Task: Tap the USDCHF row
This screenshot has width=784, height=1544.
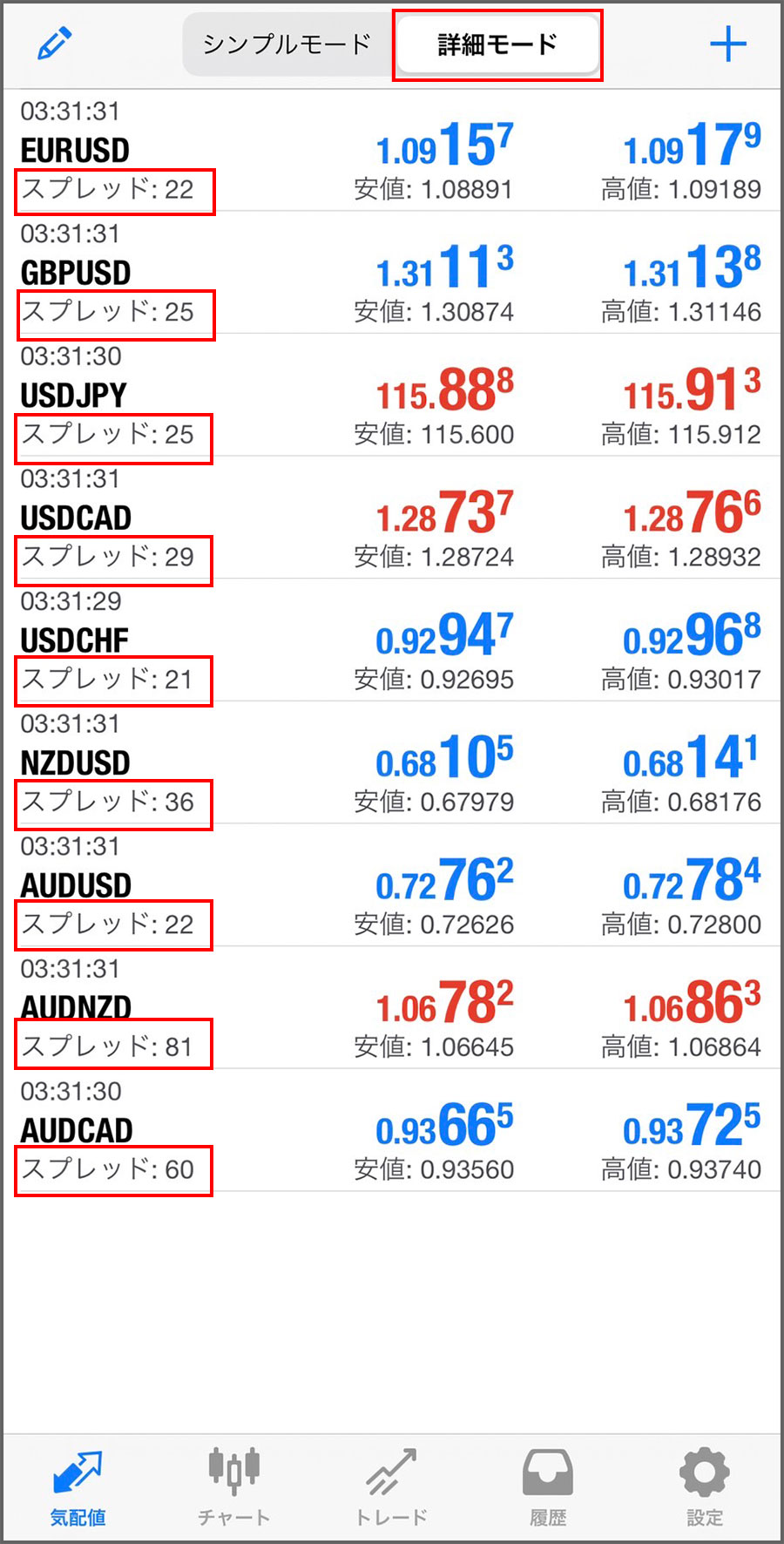Action: tap(392, 640)
